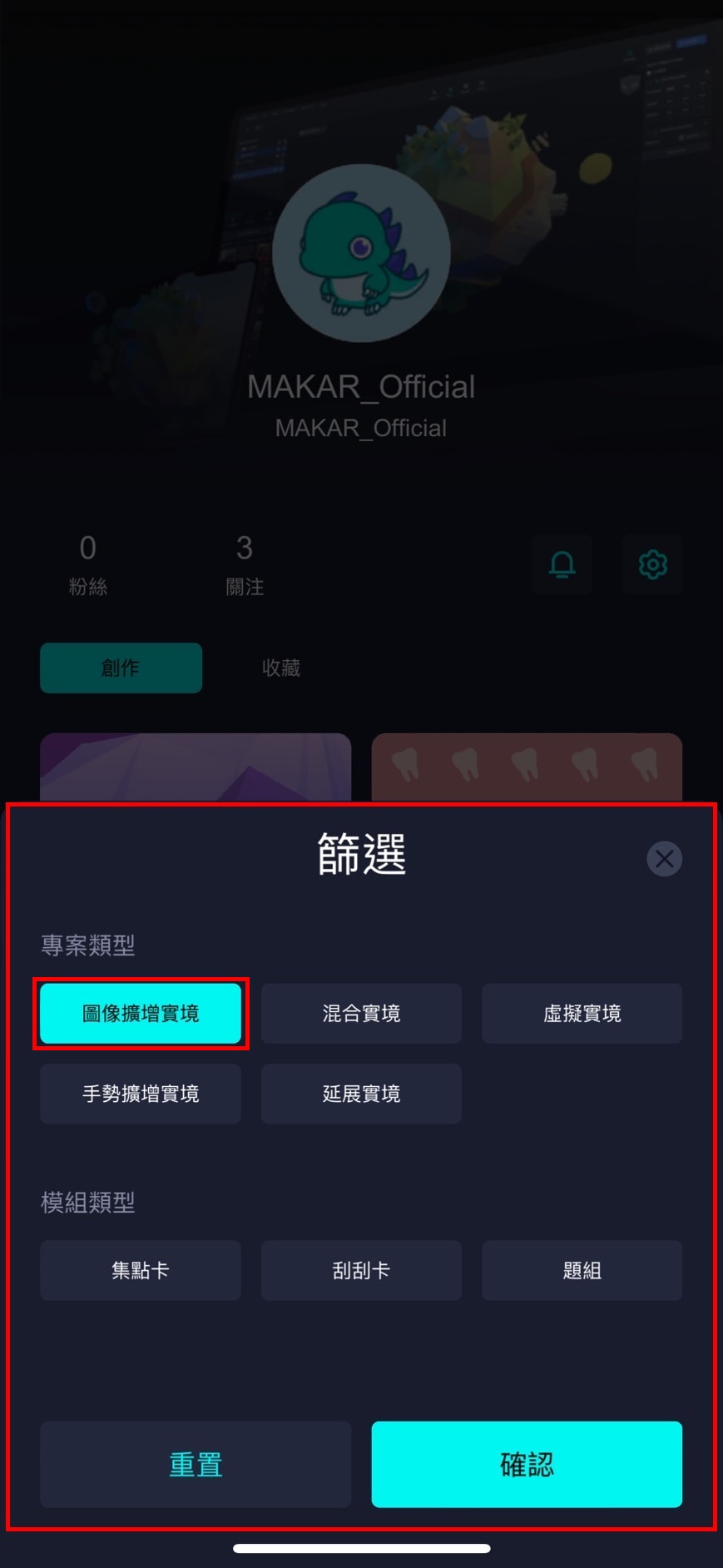Choose the 刮刮卡 module filter
This screenshot has height=1568, width=723.
pos(361,1270)
